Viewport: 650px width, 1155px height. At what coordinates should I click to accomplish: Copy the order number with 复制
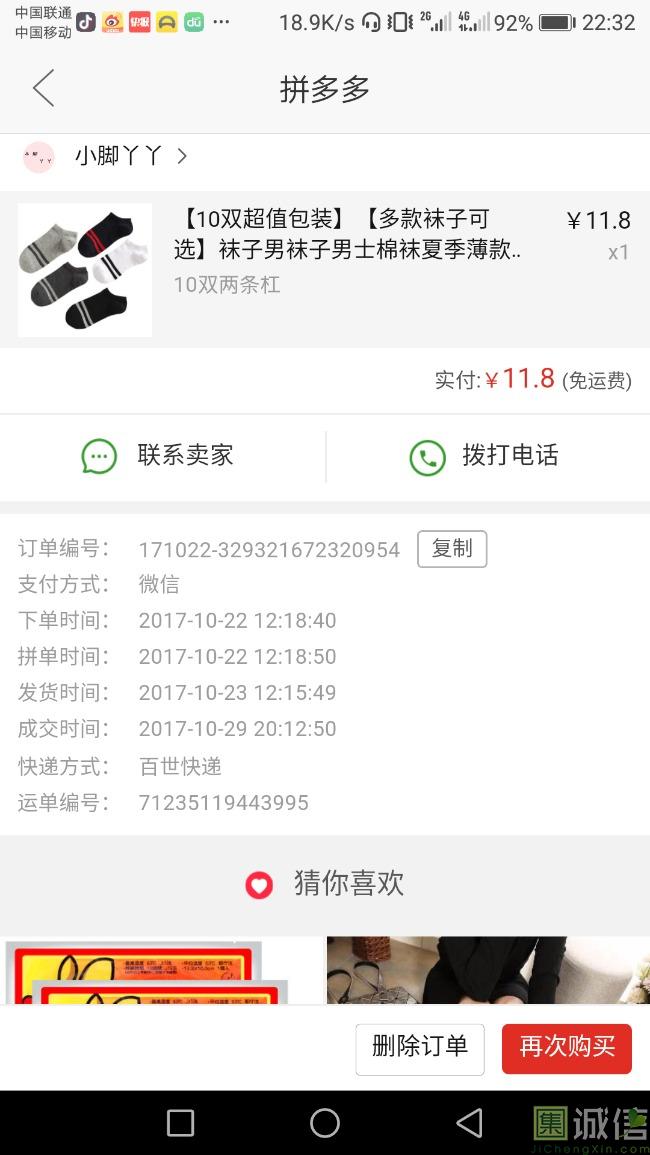pos(452,549)
